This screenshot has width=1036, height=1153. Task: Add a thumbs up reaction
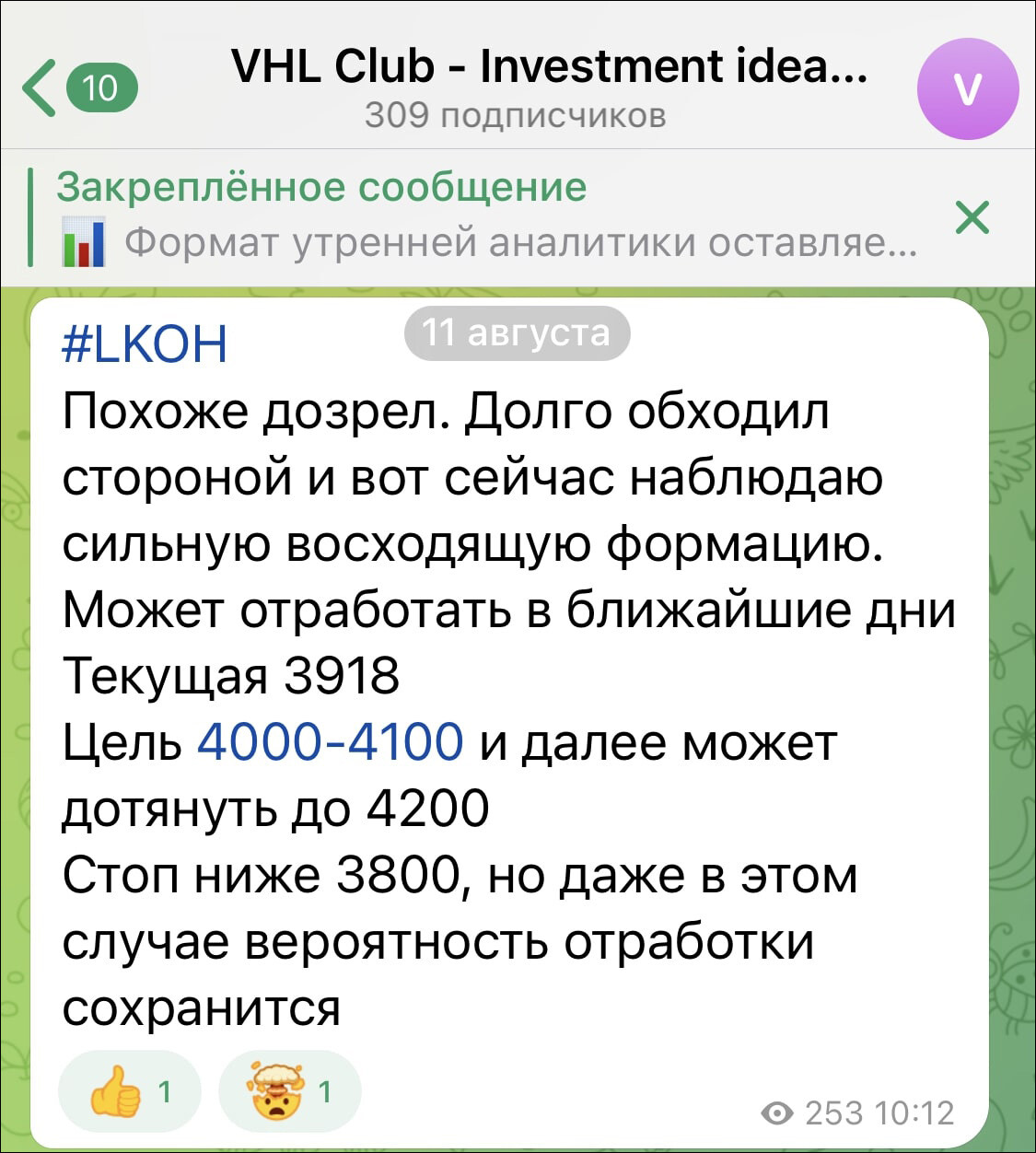(x=129, y=1092)
